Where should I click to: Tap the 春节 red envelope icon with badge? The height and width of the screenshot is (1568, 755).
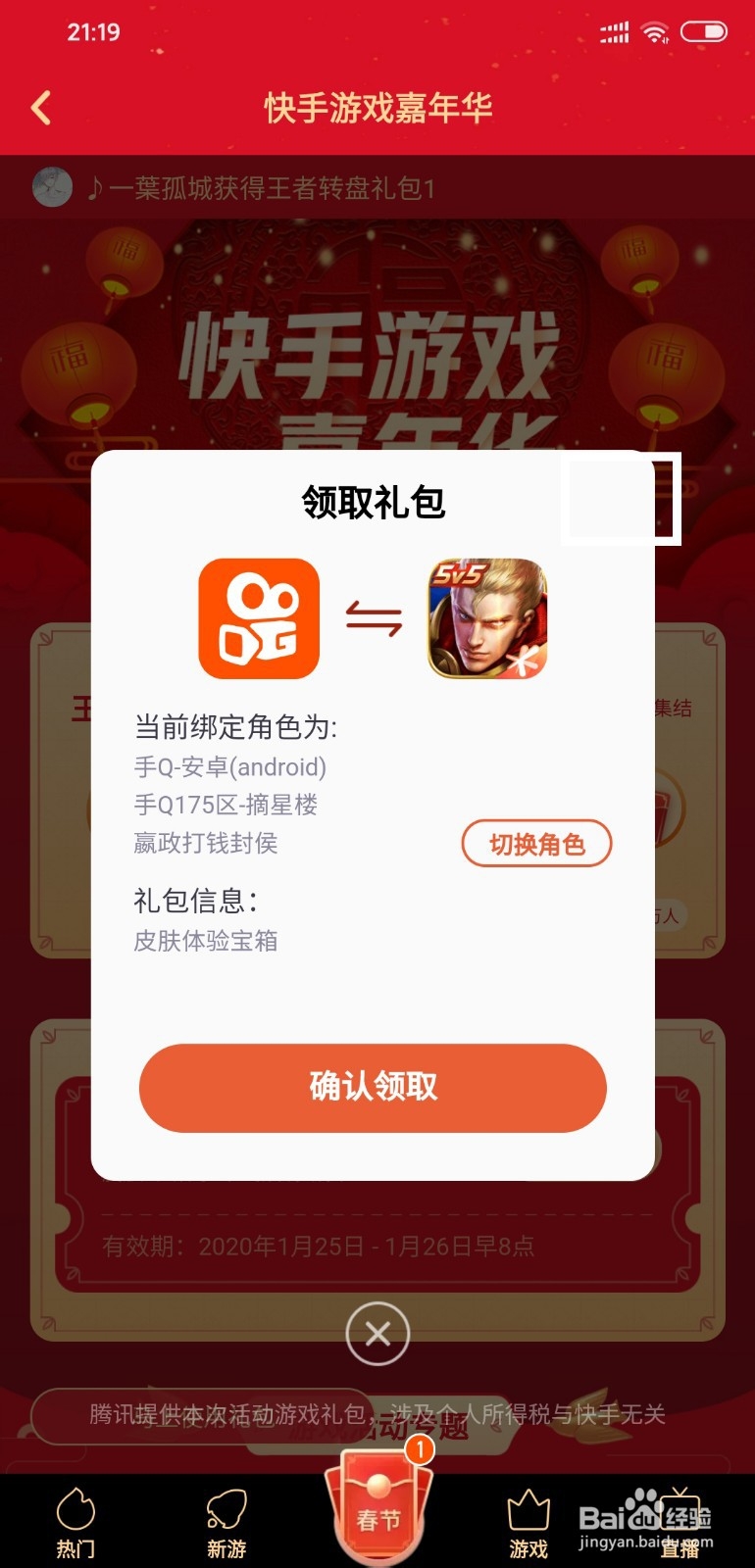[377, 1509]
